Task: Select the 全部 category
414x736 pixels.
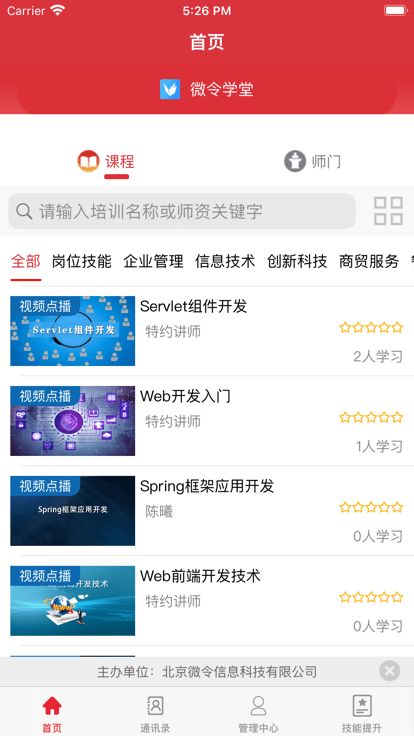Action: click(26, 261)
